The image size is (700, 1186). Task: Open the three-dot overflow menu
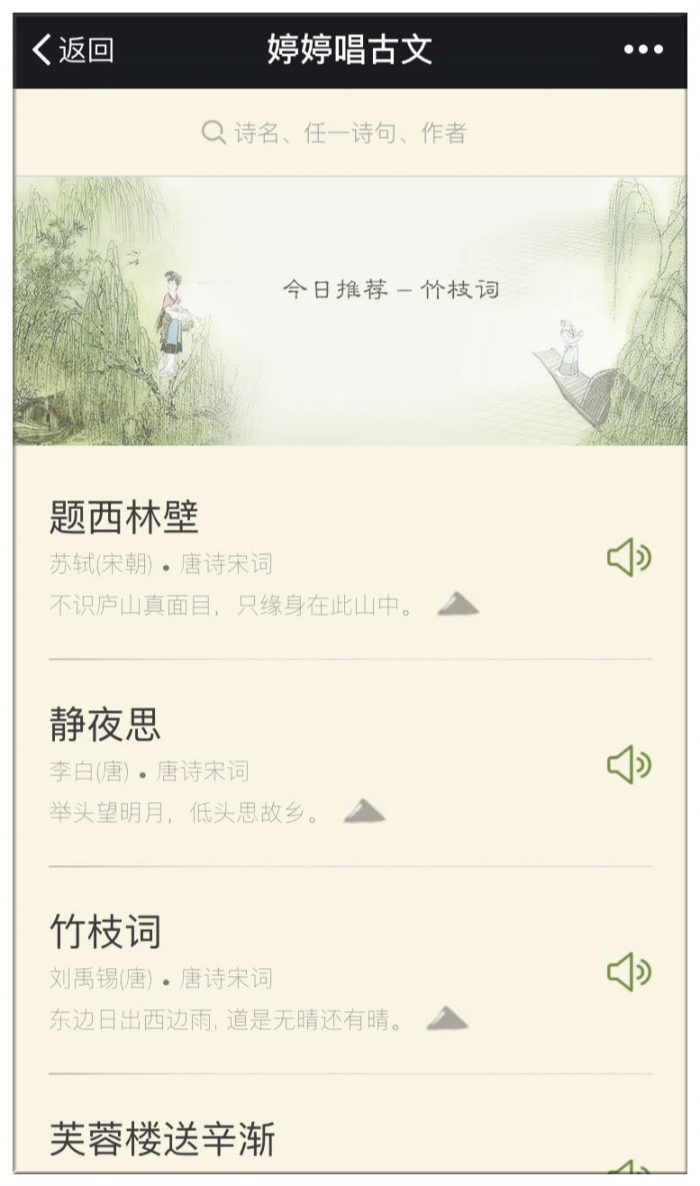pyautogui.click(x=642, y=50)
